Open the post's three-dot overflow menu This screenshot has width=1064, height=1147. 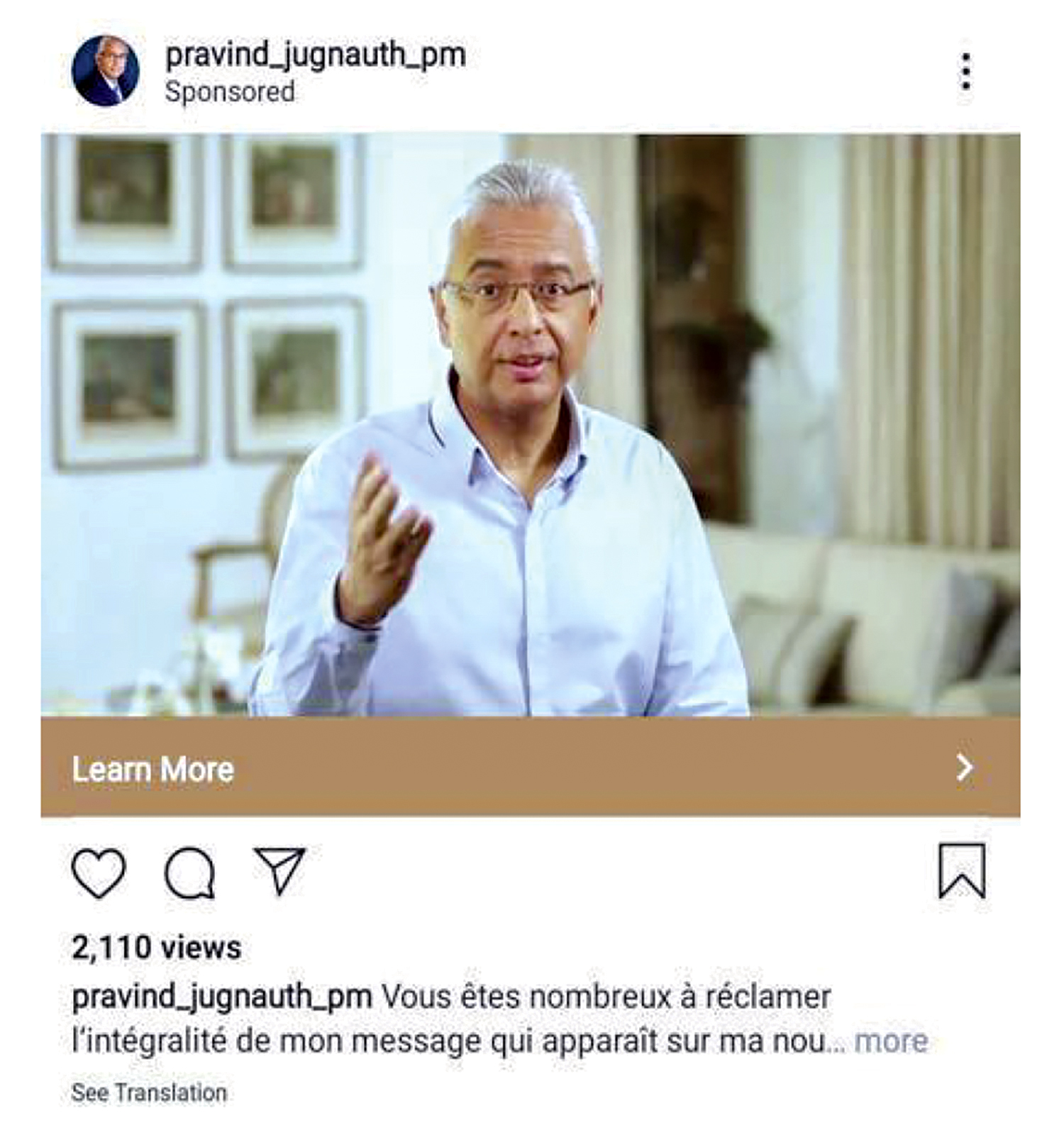pyautogui.click(x=965, y=72)
